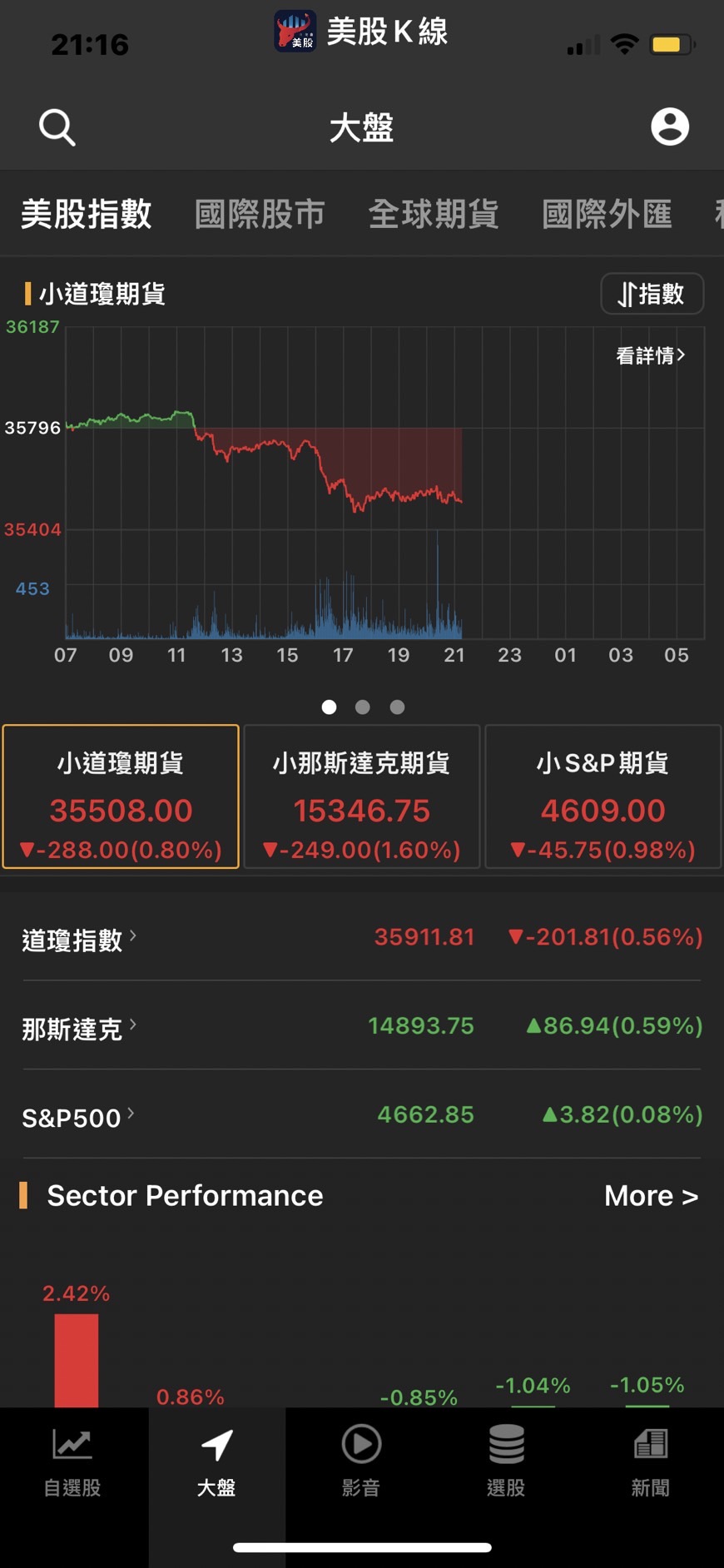This screenshot has height=1568, width=724.
Task: Click the search magnifier icon
Action: pyautogui.click(x=57, y=127)
